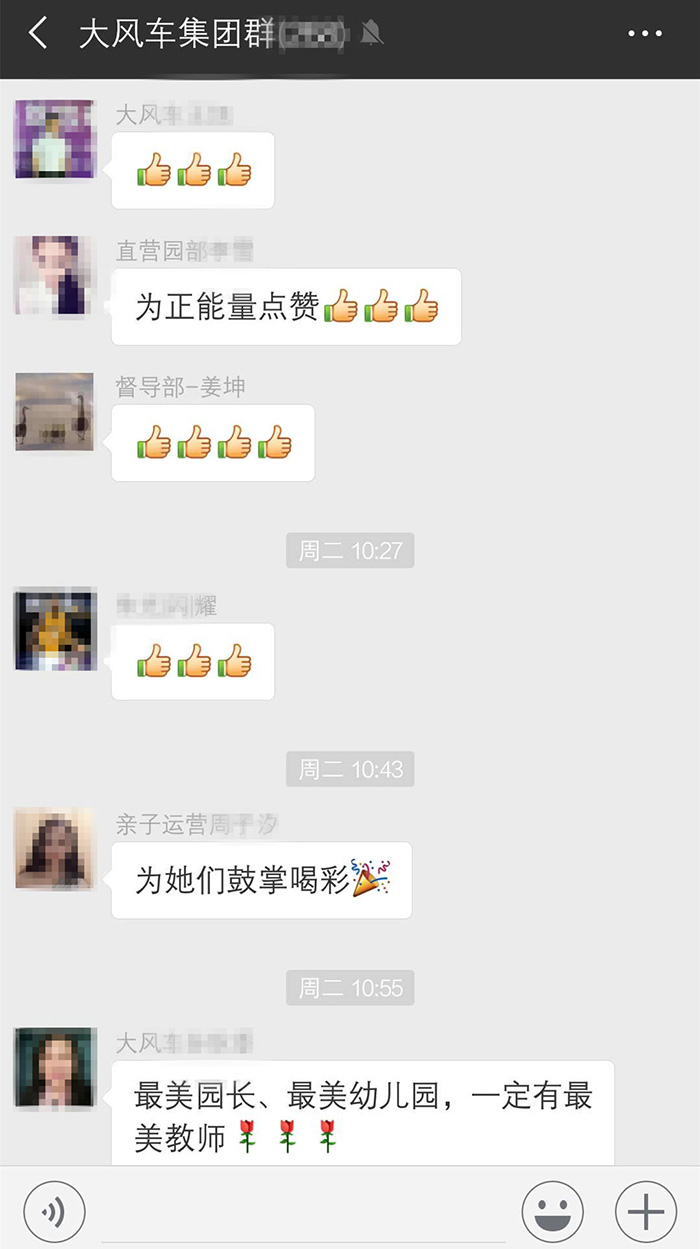Open the emoji sticker panel
Viewport: 700px width, 1249px height.
[553, 1213]
